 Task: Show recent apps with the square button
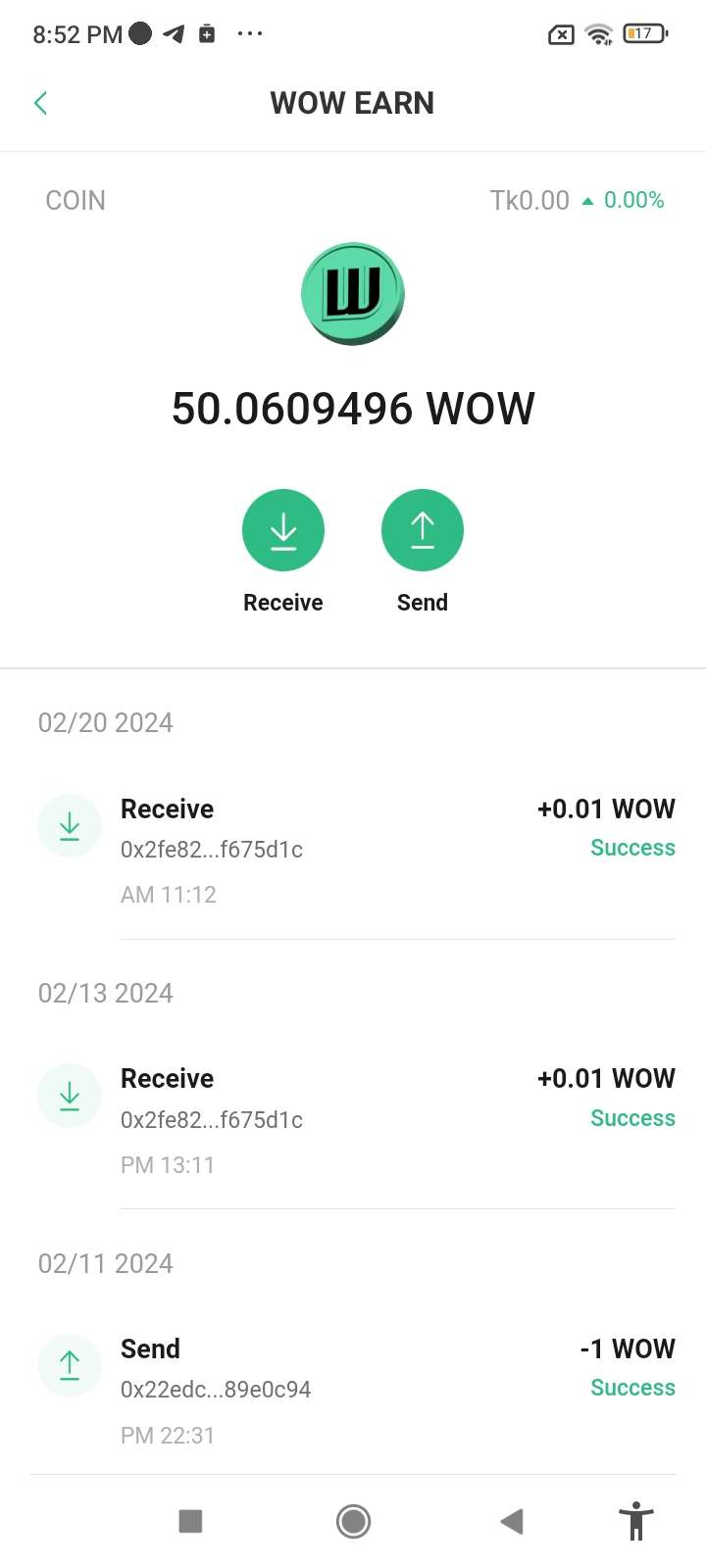point(190,1521)
